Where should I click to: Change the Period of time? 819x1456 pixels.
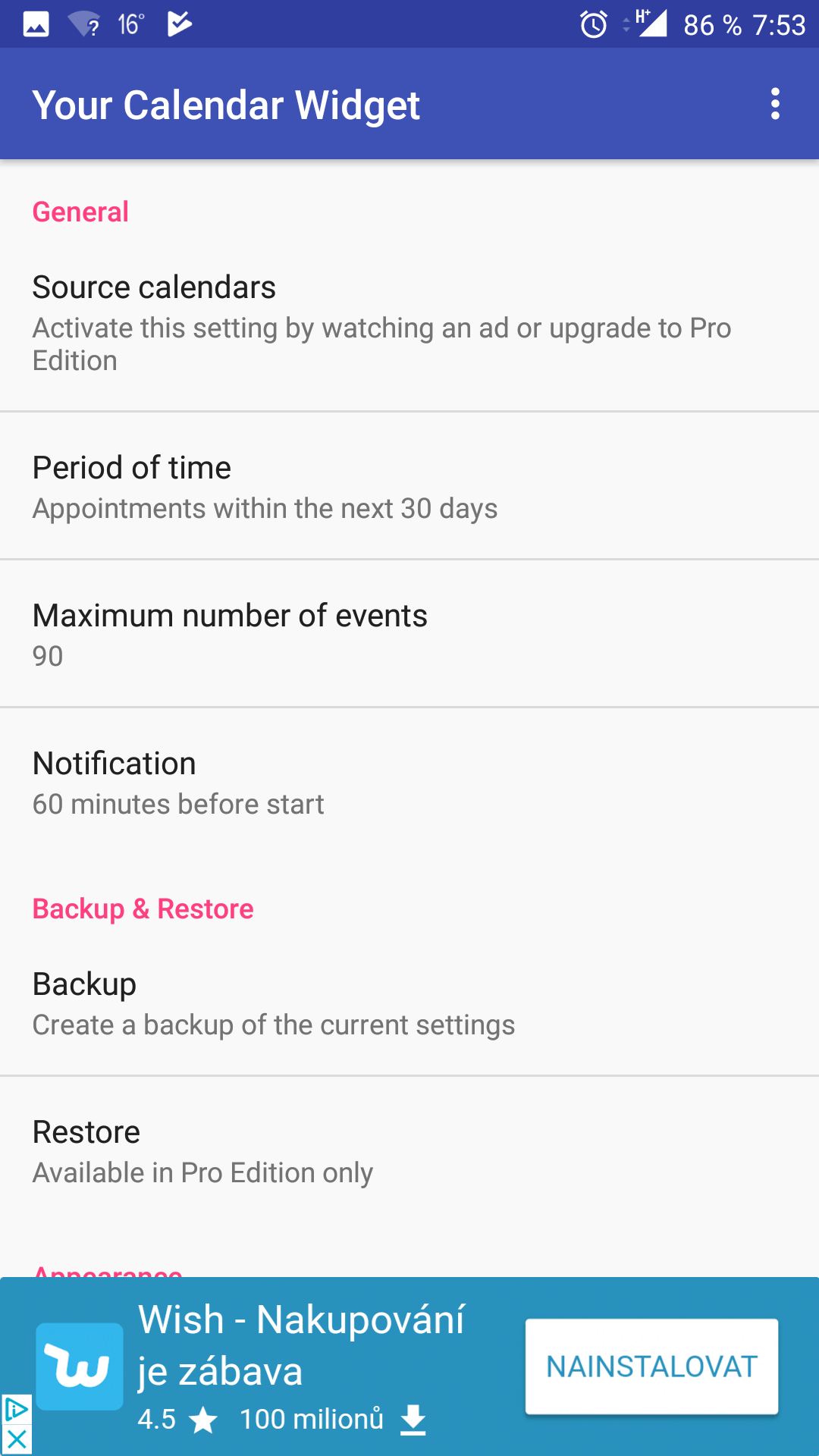pos(409,486)
